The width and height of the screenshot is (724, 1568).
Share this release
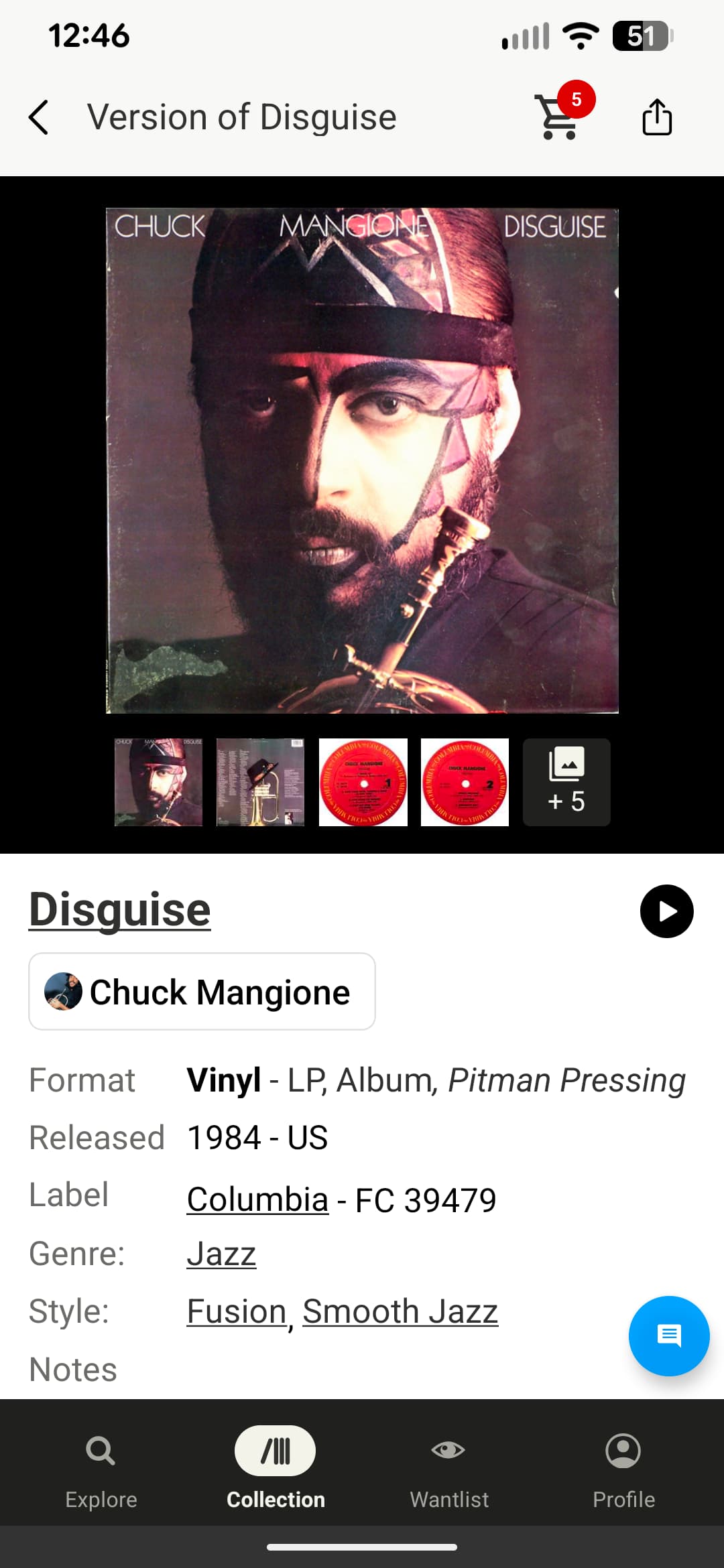click(x=656, y=117)
